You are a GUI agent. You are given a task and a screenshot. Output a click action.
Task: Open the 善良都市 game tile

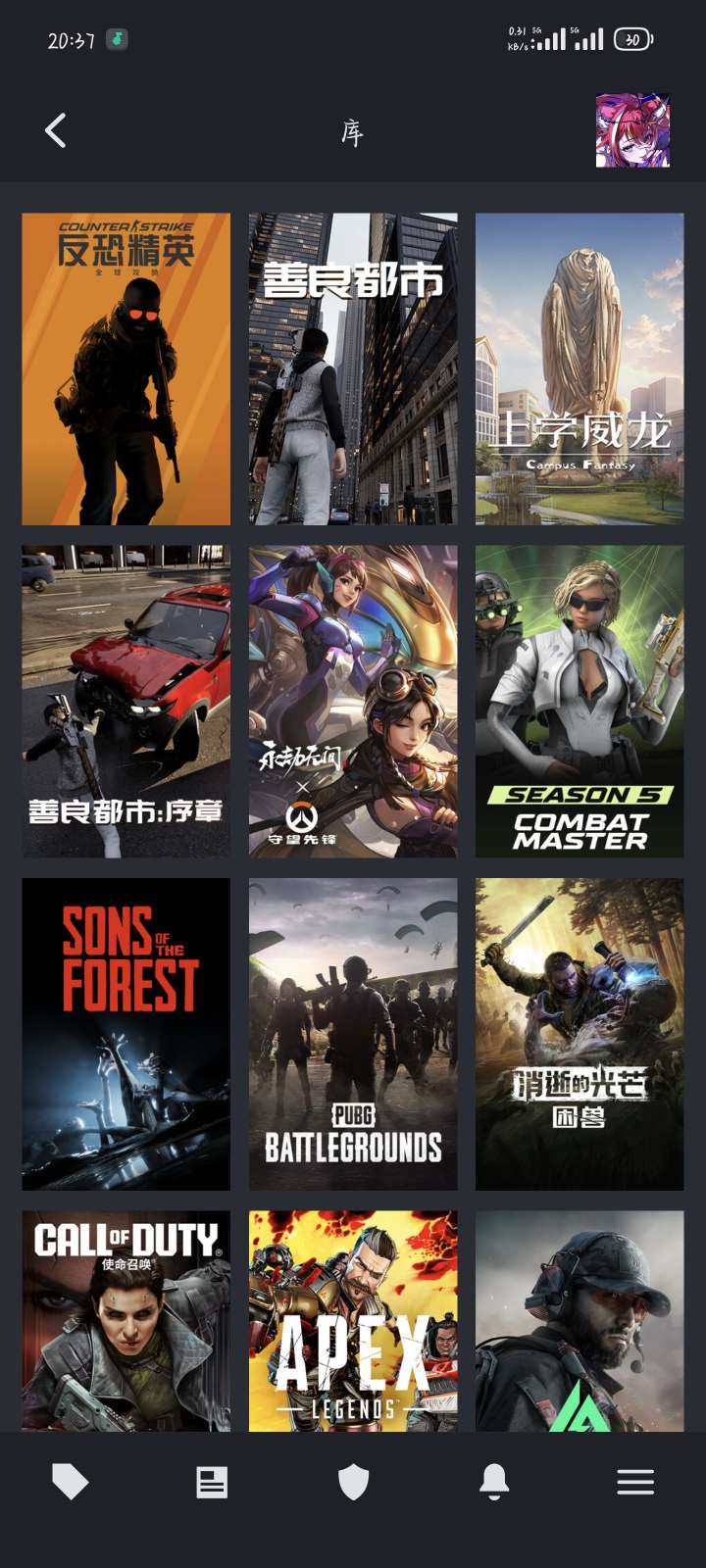353,368
